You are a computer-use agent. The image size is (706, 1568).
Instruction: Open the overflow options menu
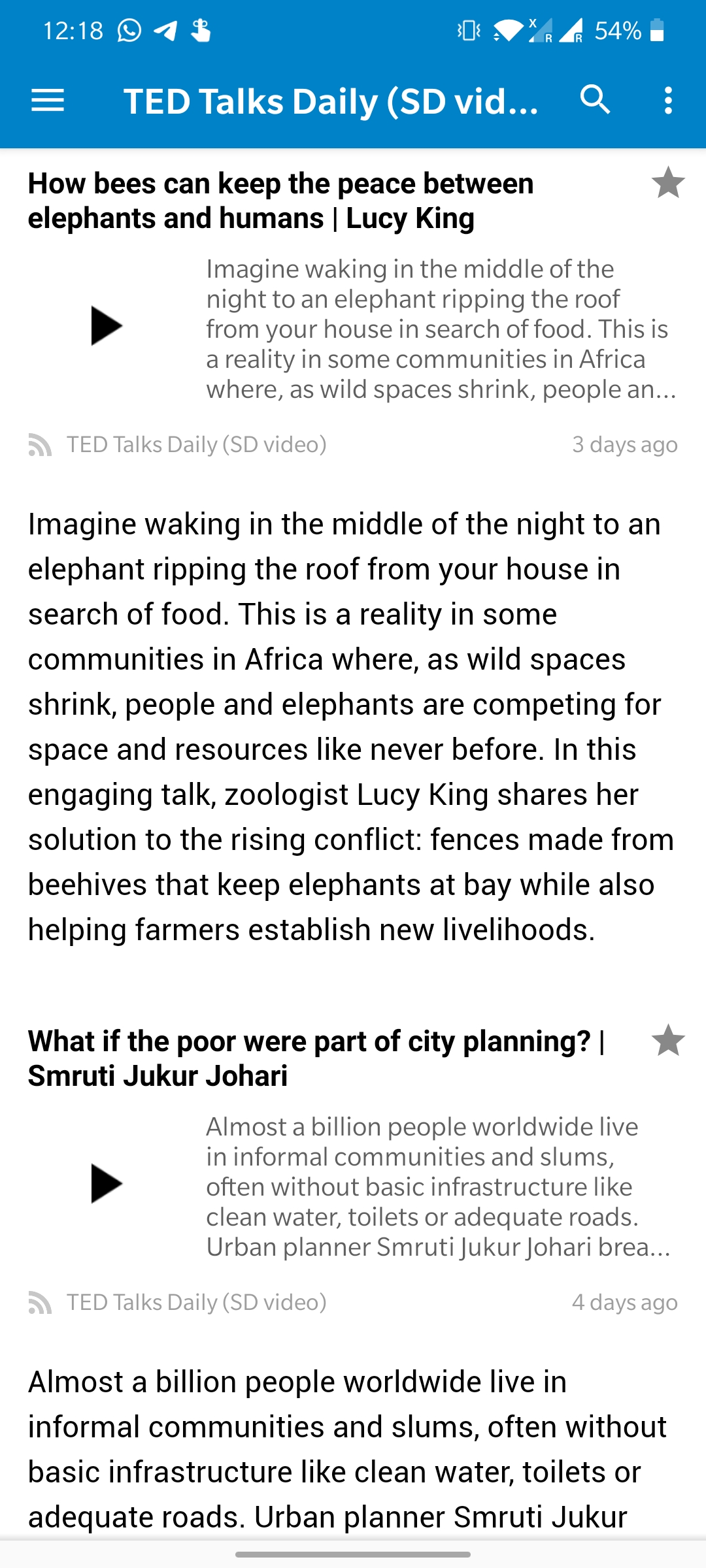(x=667, y=101)
